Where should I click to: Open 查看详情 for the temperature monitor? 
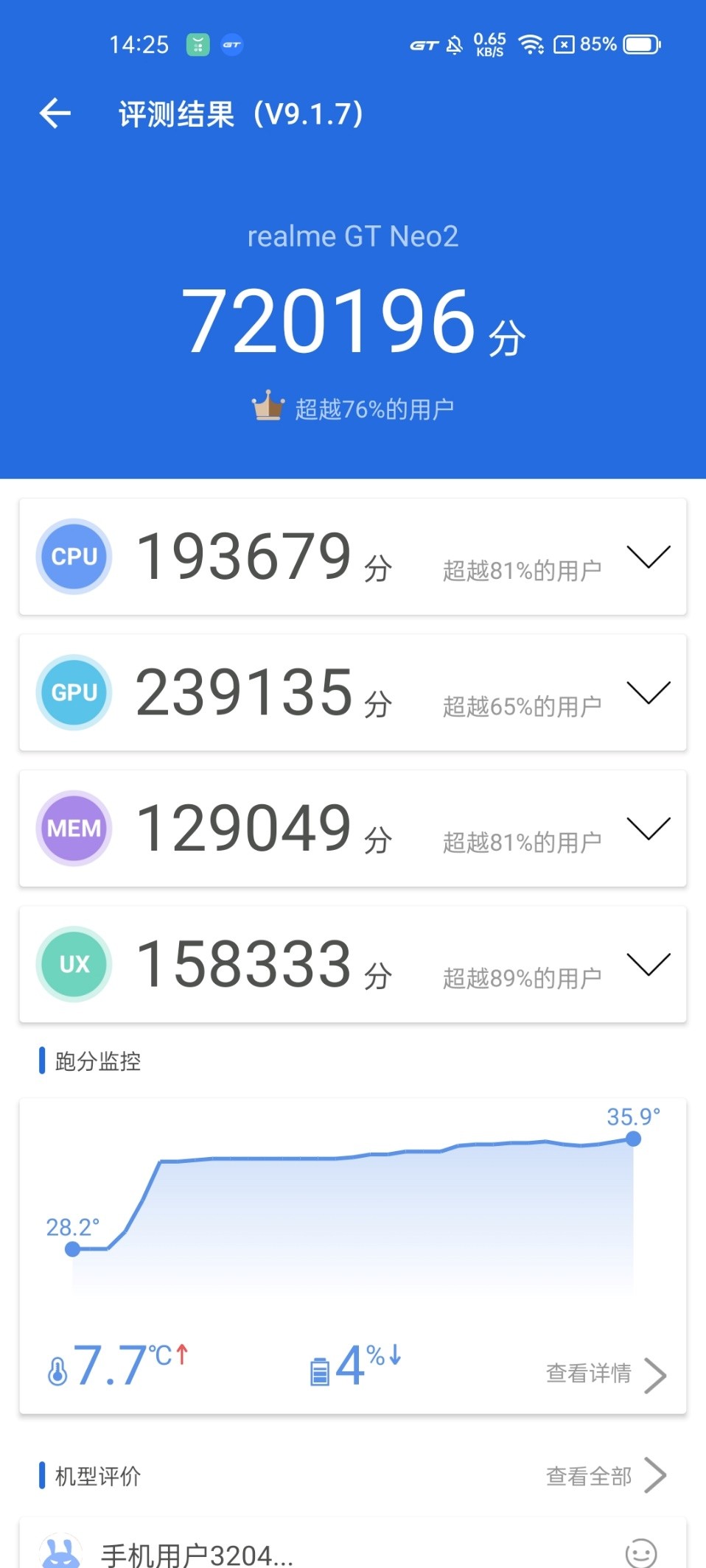pyautogui.click(x=598, y=1373)
